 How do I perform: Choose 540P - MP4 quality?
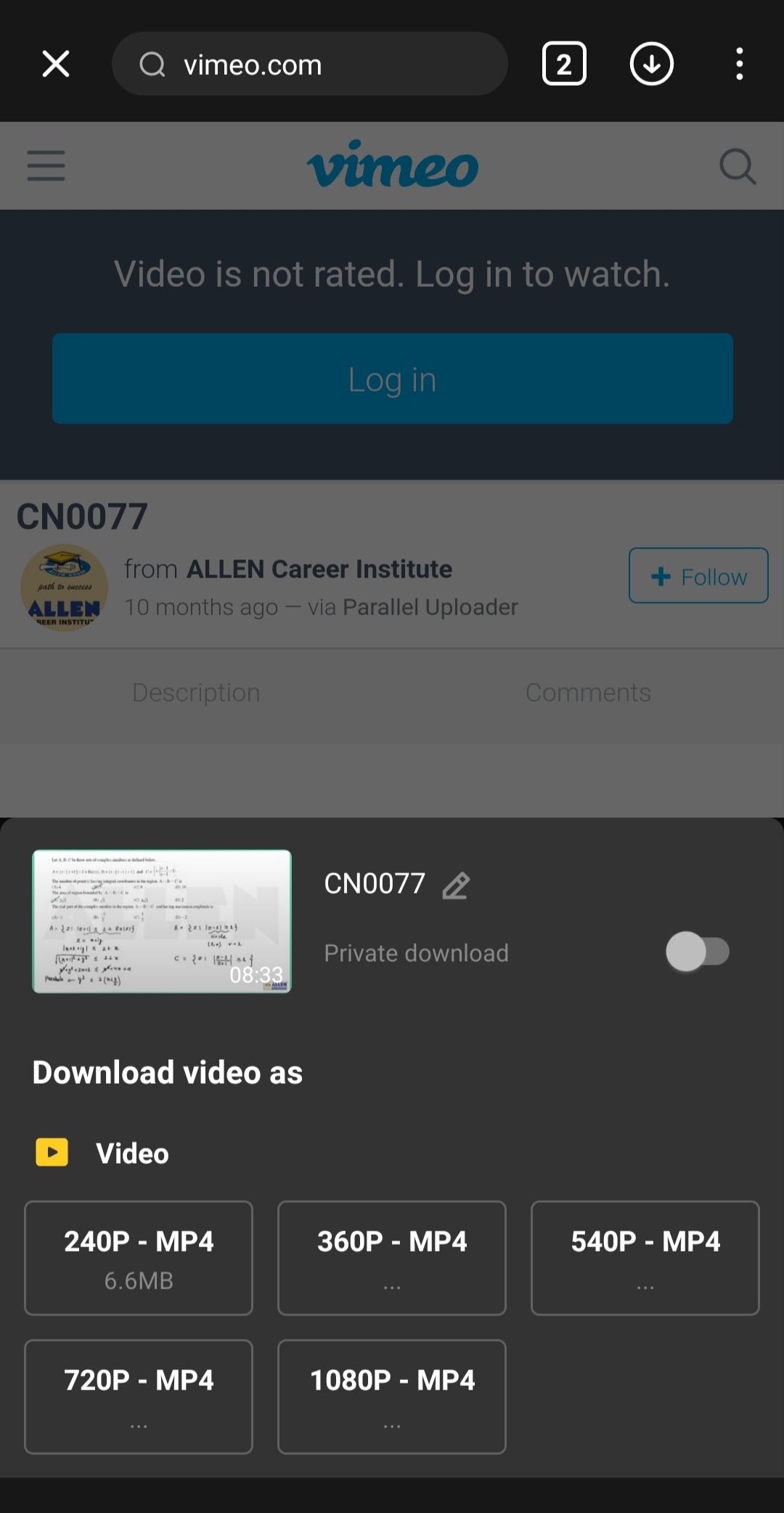[645, 1257]
